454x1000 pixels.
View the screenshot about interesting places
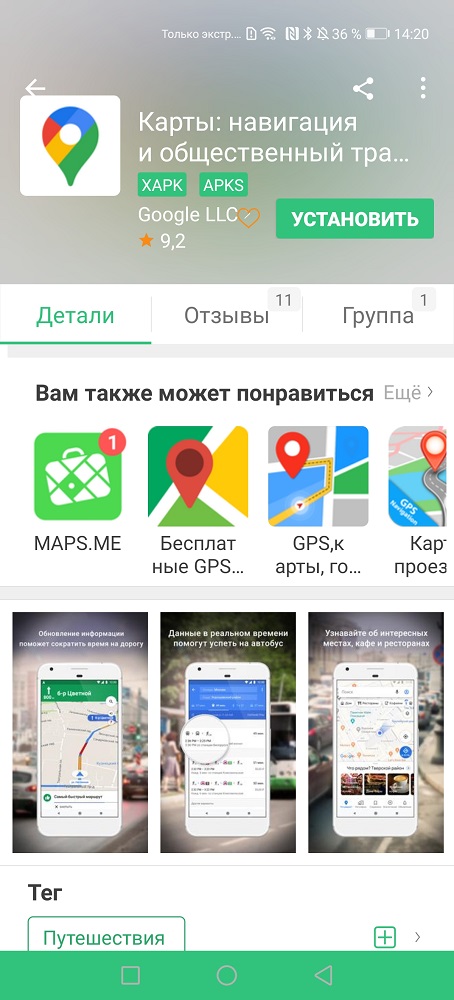point(376,732)
